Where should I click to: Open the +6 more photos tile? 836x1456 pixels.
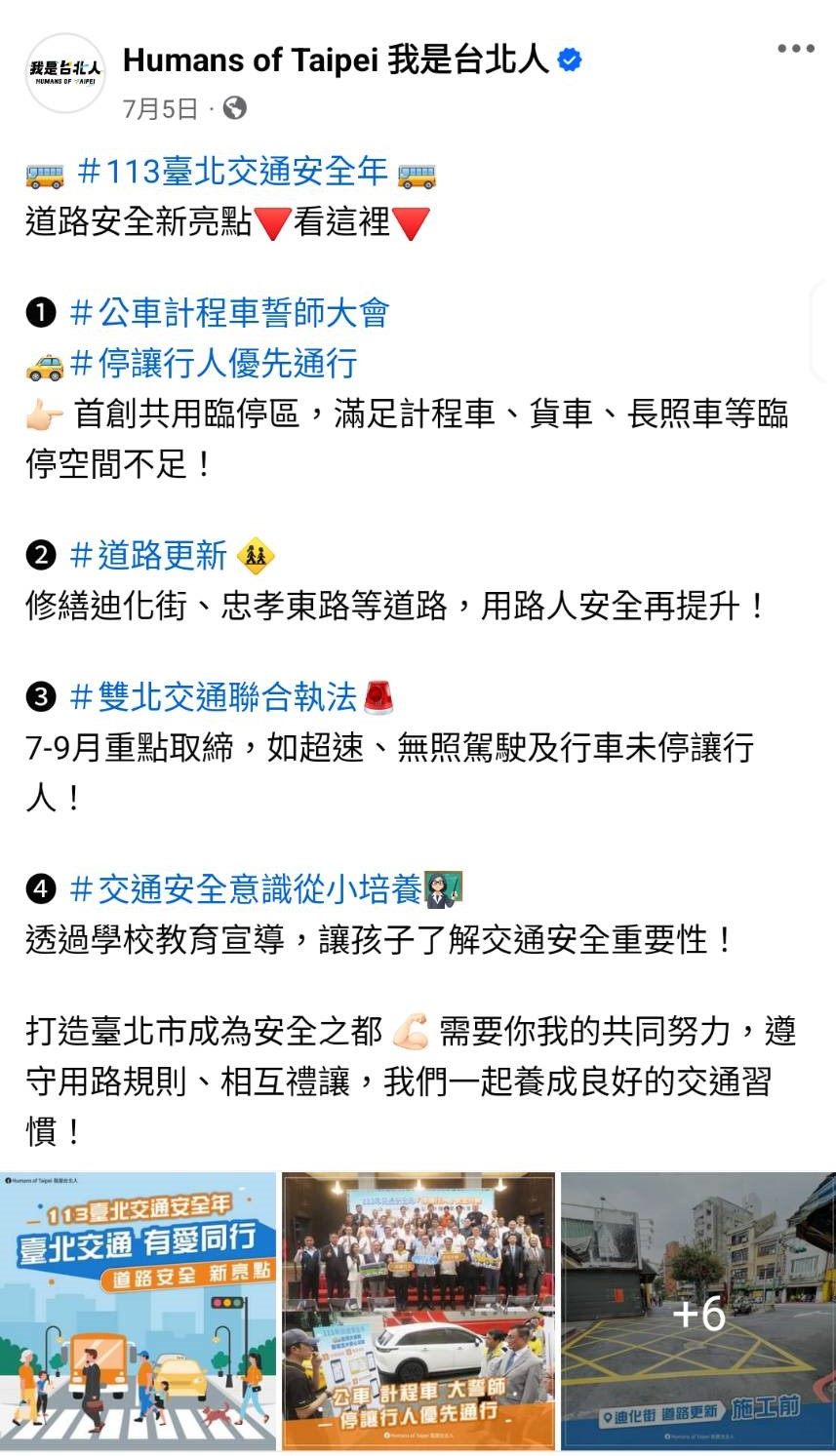pos(698,1312)
